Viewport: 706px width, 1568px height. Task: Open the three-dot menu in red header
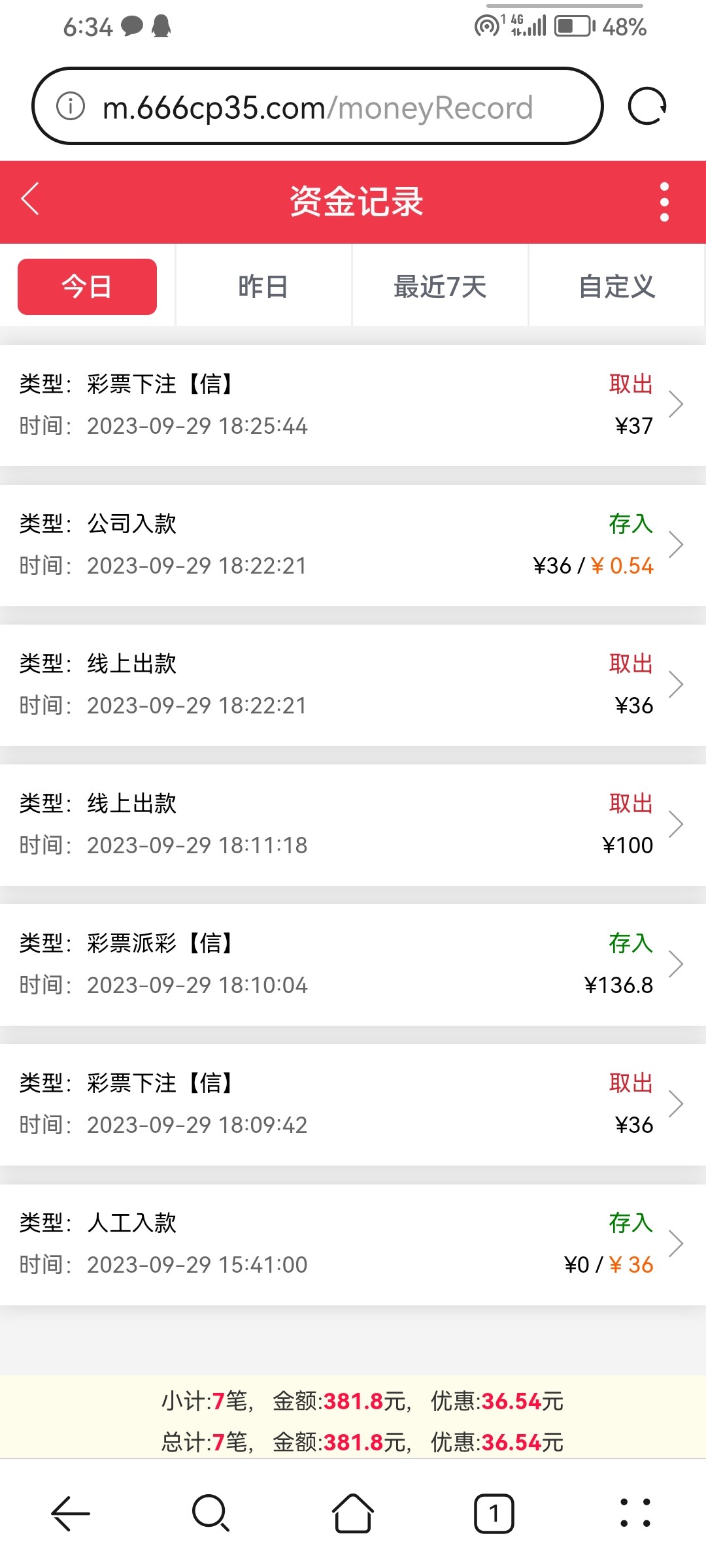[x=664, y=201]
